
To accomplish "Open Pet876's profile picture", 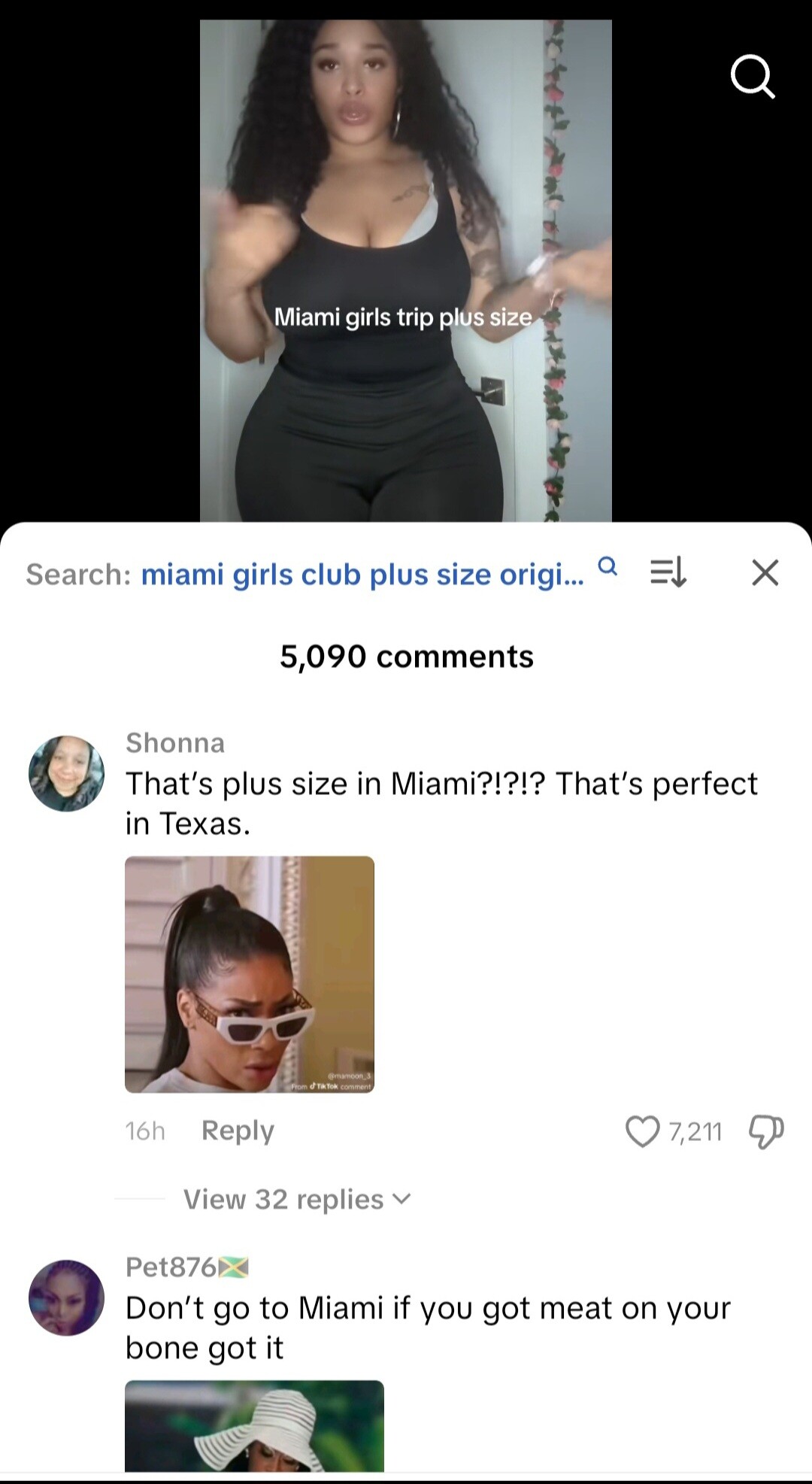I will [66, 1297].
